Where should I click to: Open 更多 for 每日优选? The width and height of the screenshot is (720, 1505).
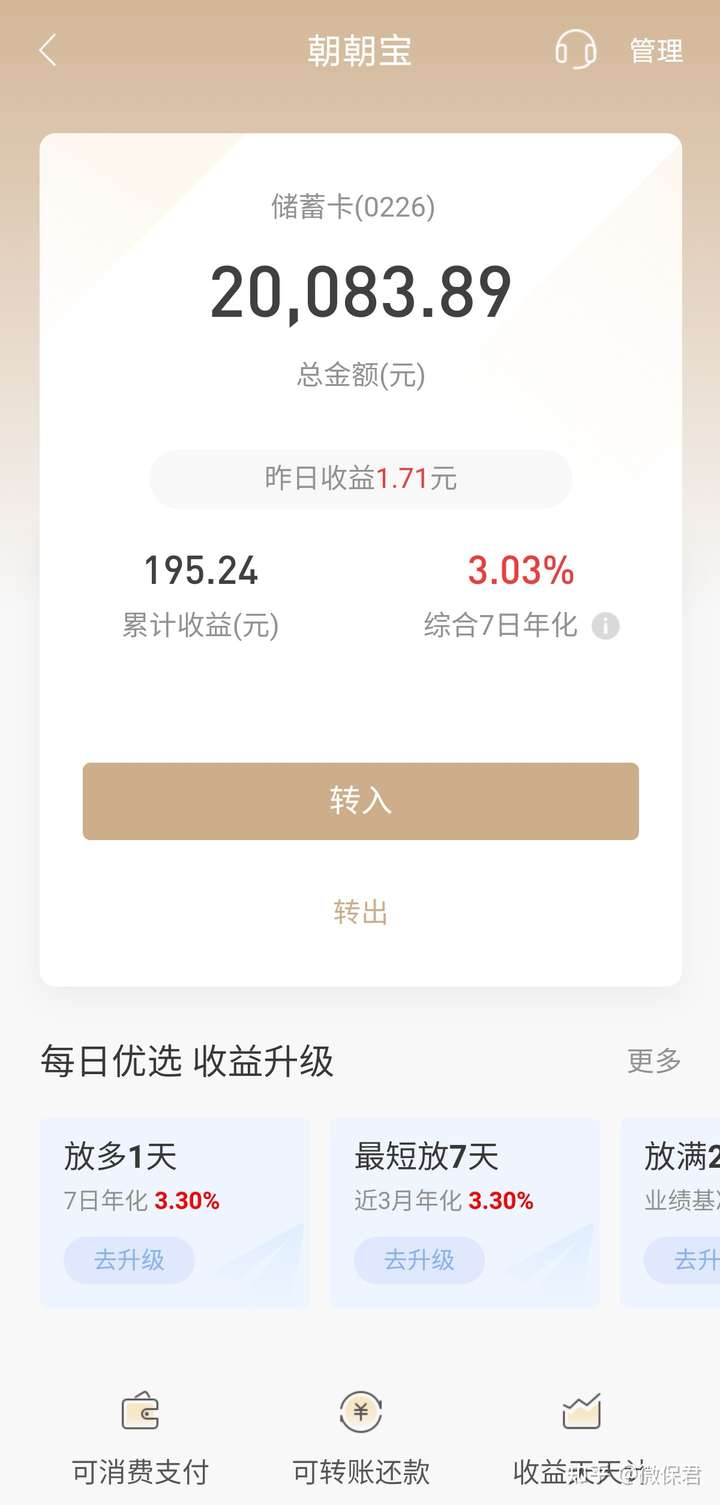[654, 1061]
